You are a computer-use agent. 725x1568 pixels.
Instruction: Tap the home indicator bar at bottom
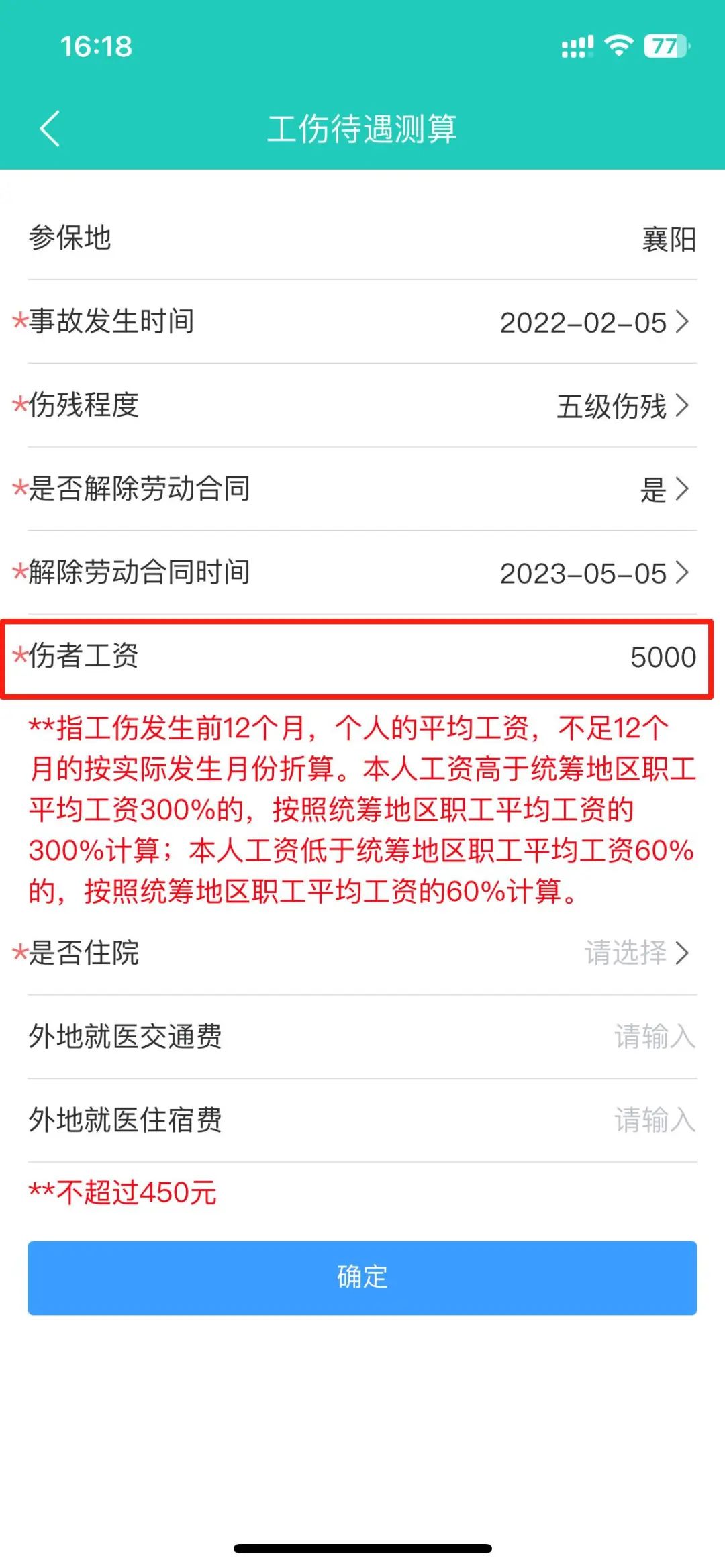362,1545
